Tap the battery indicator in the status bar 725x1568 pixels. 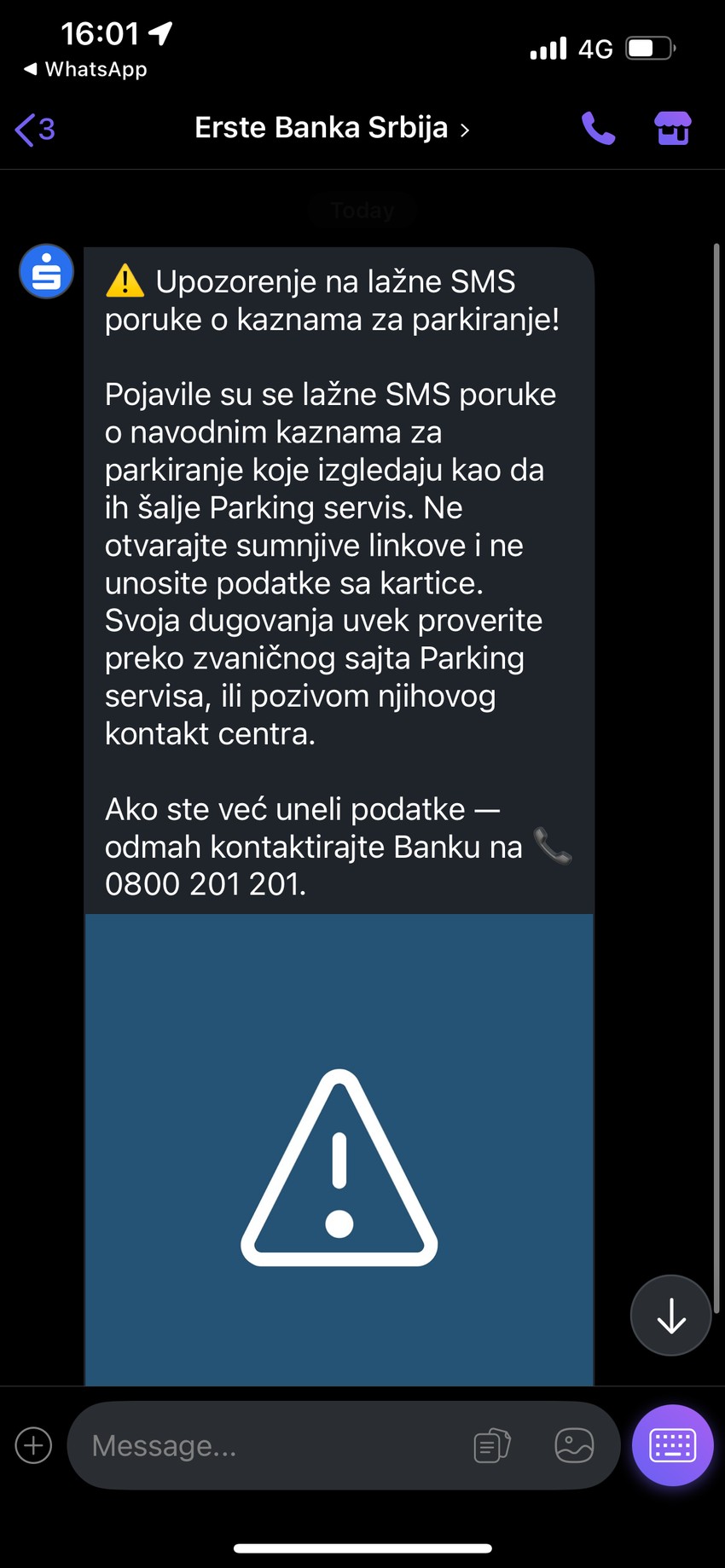[650, 49]
